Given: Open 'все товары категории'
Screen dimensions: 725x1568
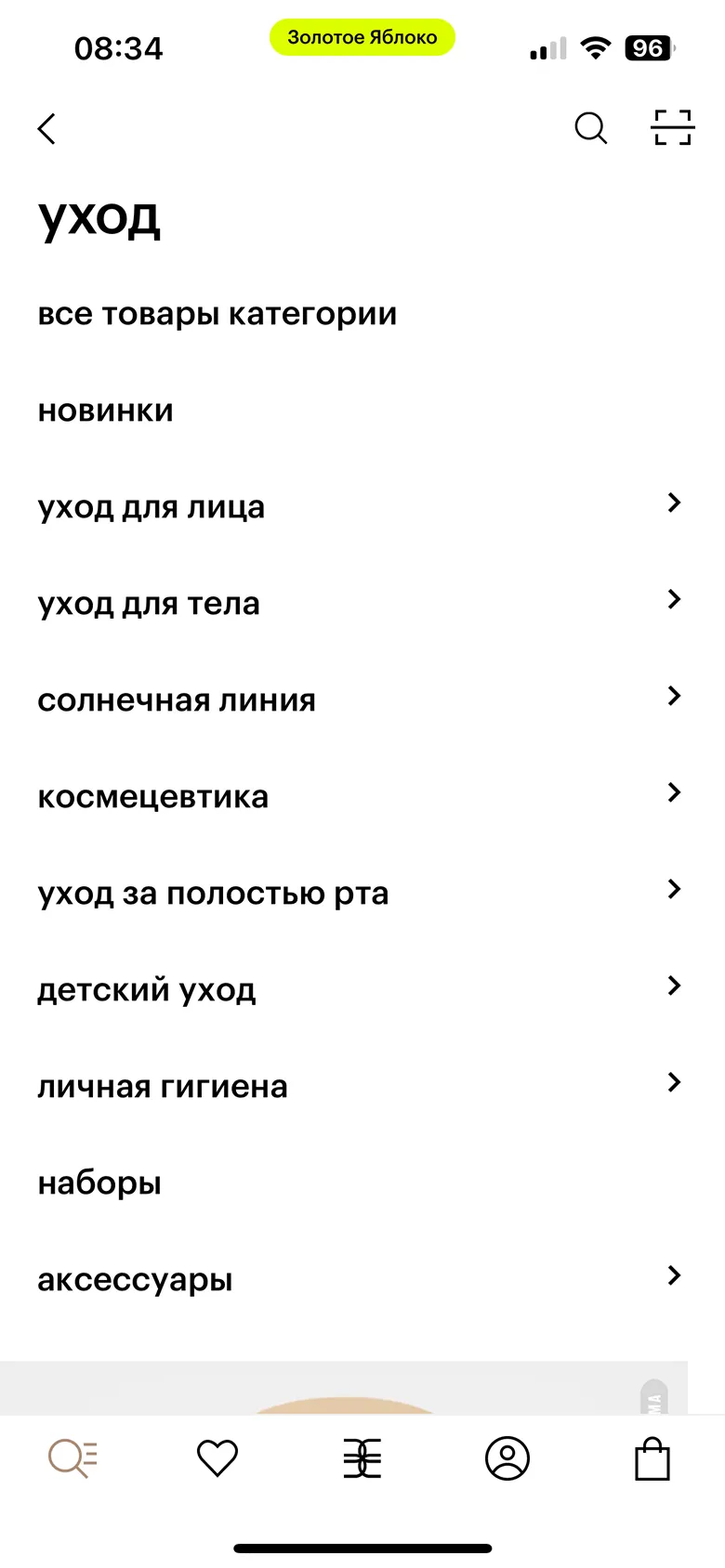Looking at the screenshot, I should point(217,313).
